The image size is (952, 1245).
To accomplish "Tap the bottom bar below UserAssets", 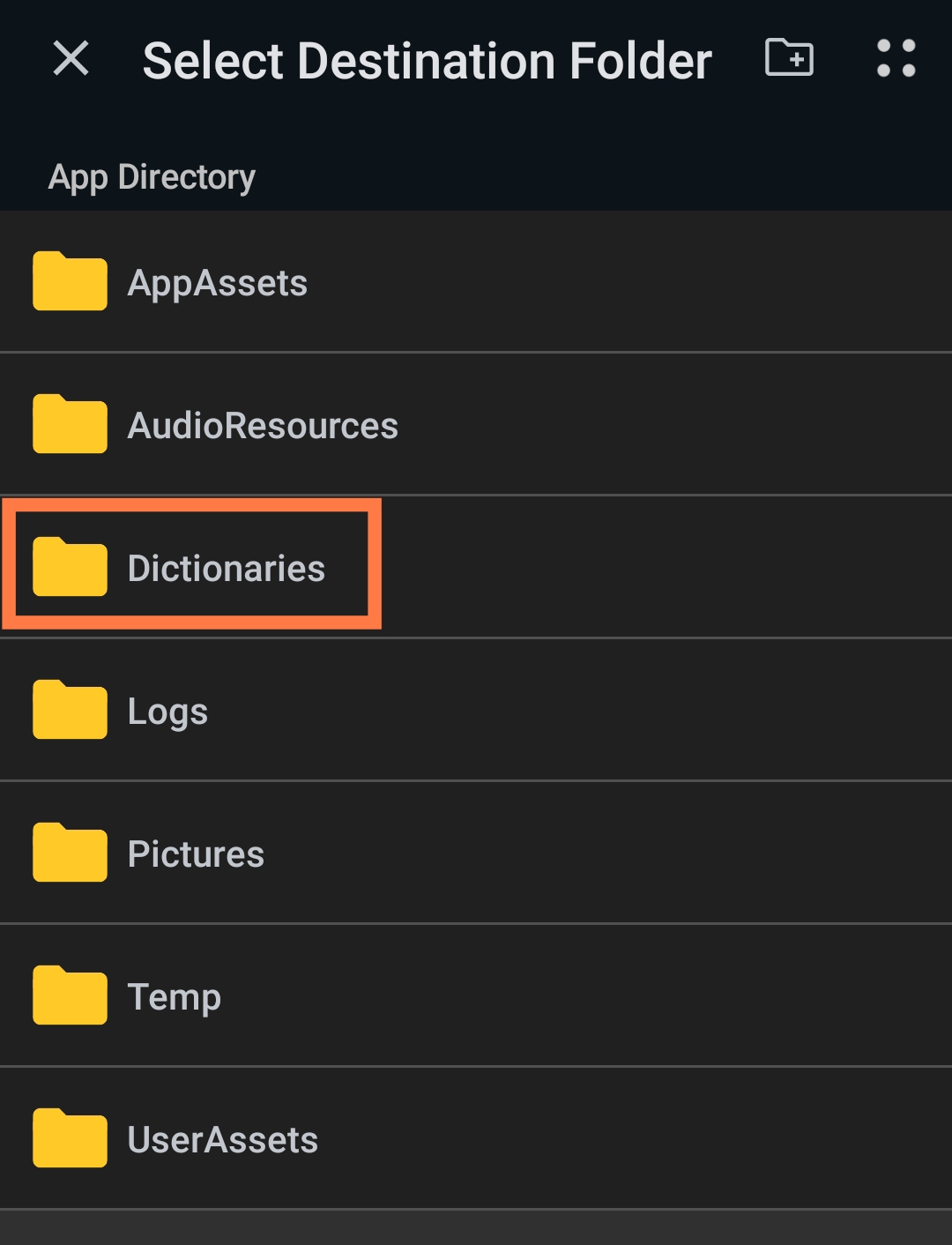I will click(476, 1230).
